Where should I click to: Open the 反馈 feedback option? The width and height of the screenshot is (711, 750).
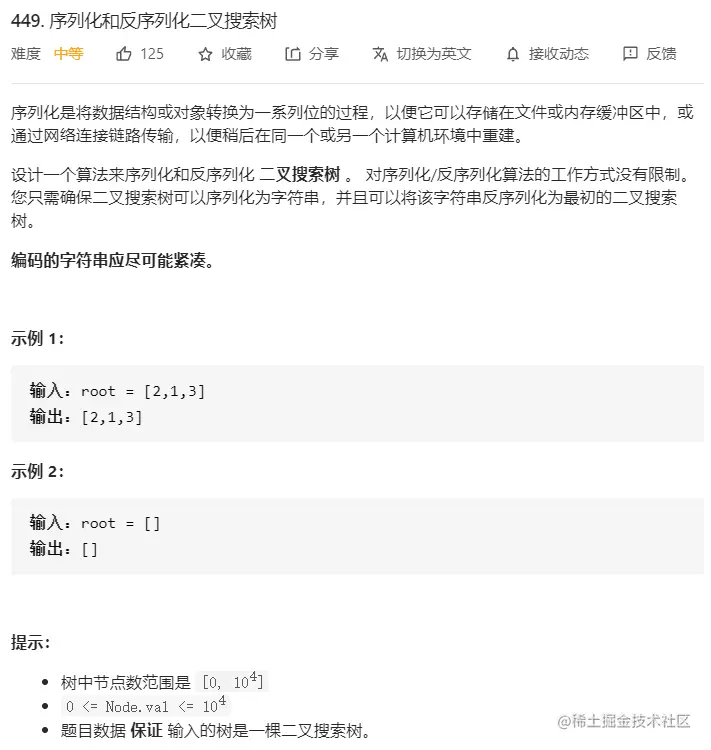pos(649,54)
